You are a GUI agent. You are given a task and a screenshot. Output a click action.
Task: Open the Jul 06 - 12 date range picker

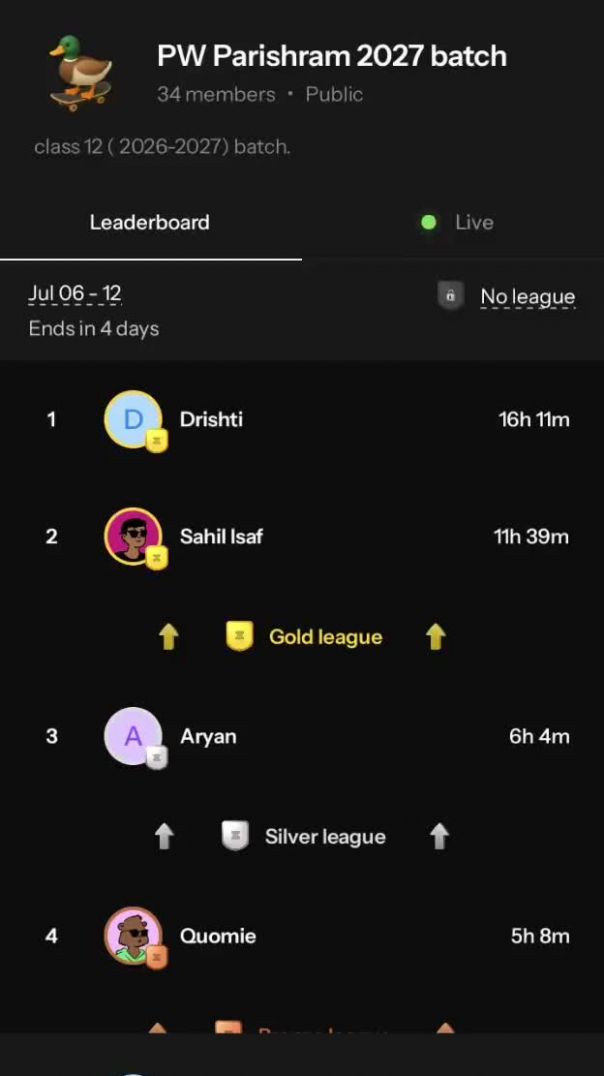[x=75, y=295]
